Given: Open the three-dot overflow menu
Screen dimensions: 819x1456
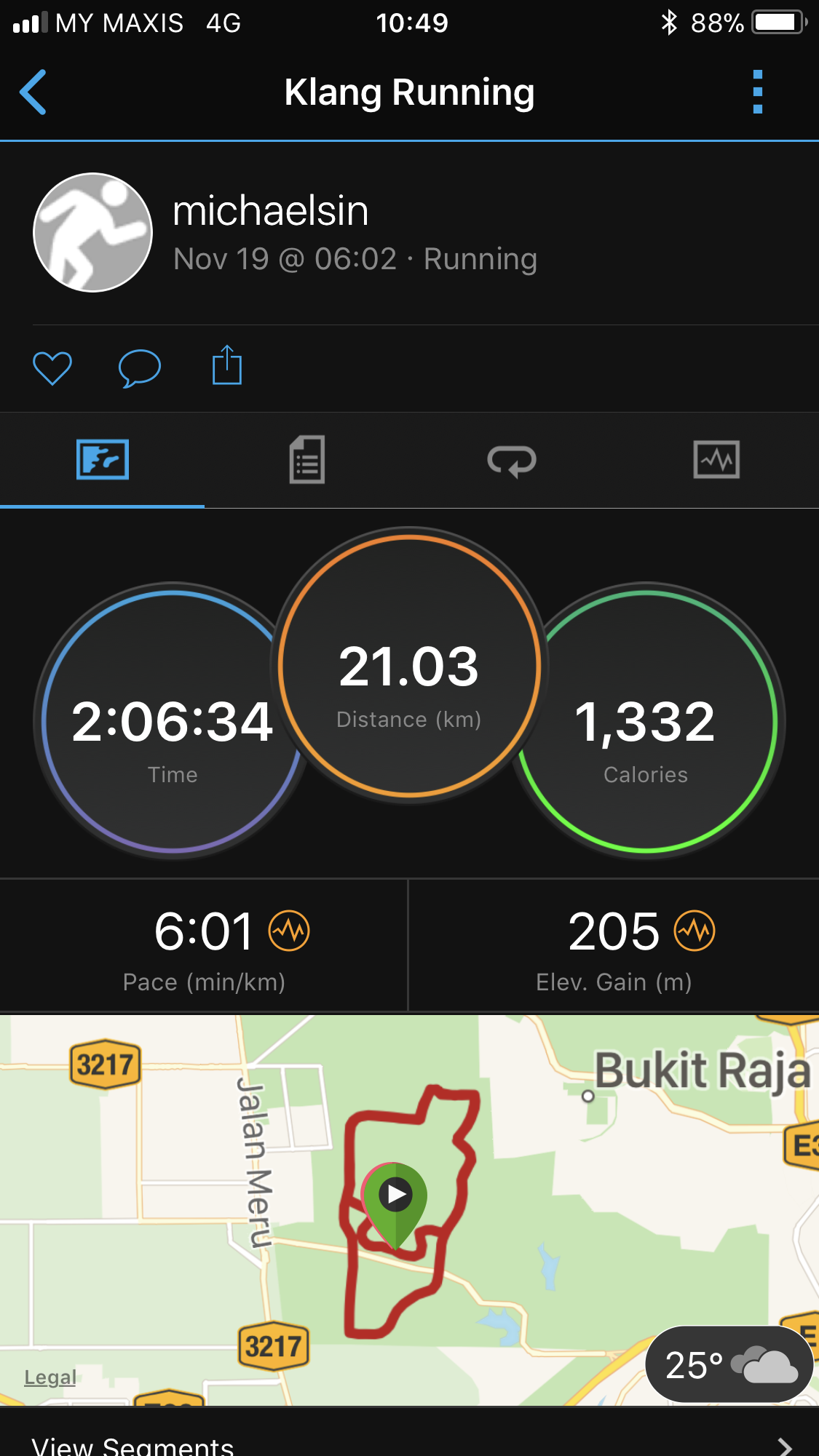Looking at the screenshot, I should 758,92.
